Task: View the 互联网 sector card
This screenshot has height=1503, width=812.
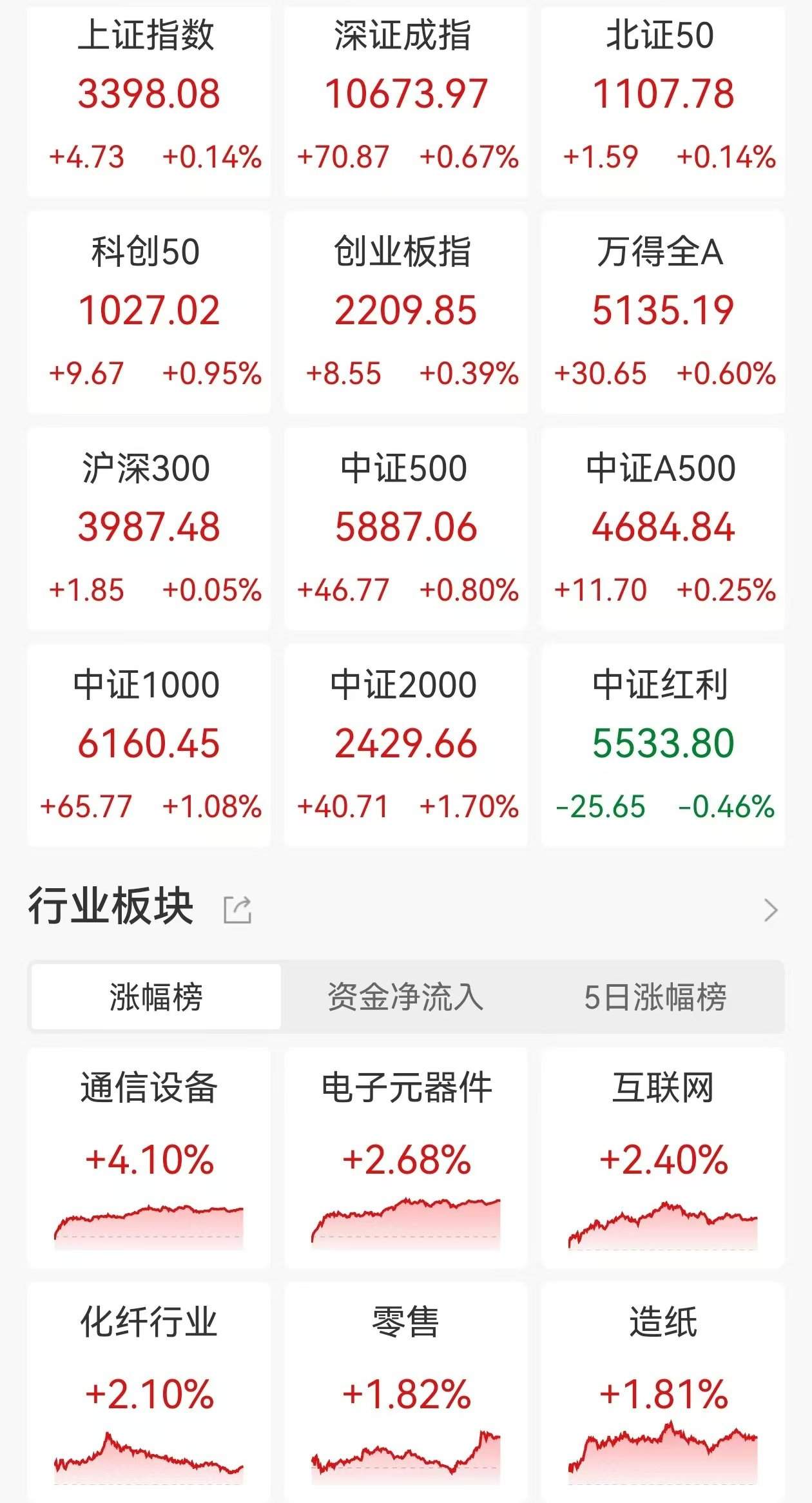Action: (x=663, y=1158)
